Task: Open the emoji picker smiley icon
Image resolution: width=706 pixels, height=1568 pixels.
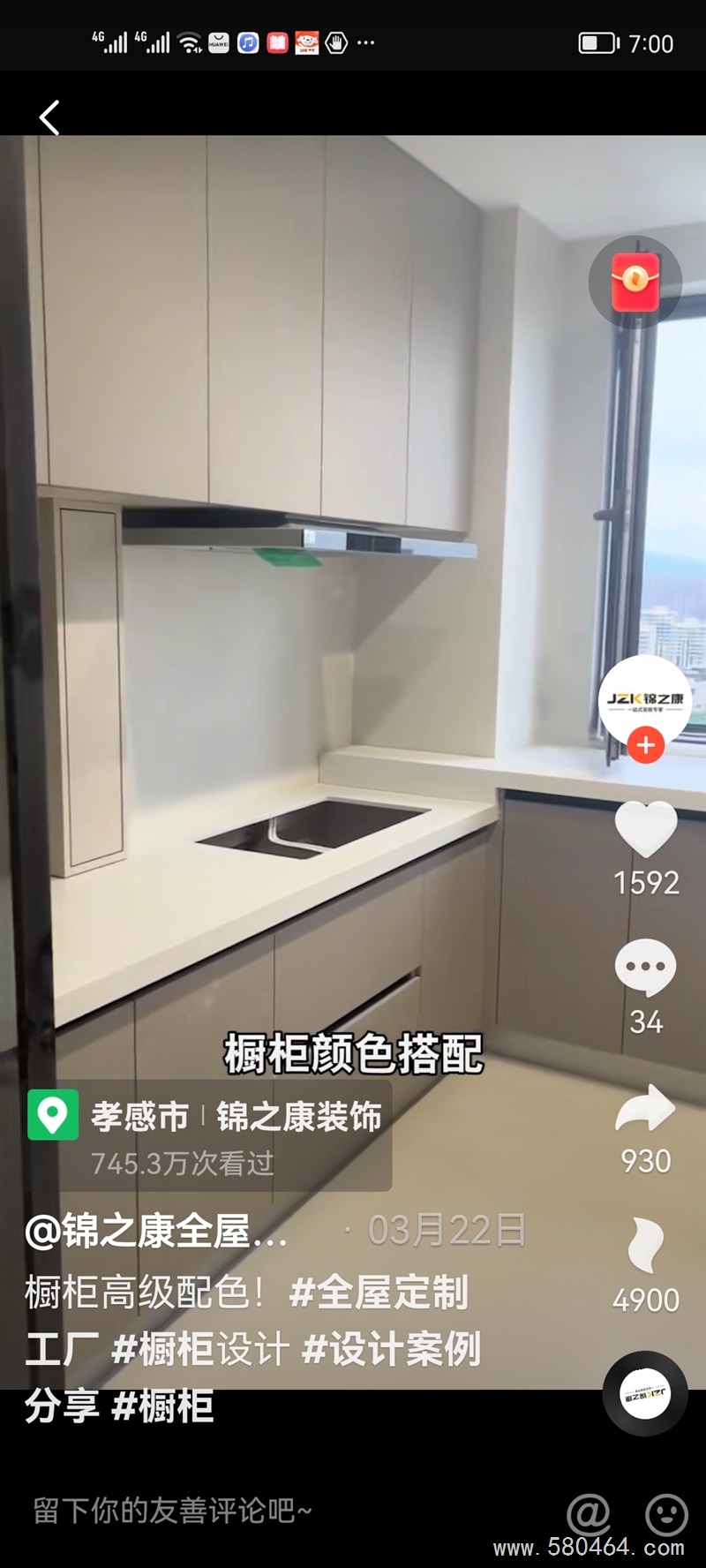Action: click(x=666, y=1515)
